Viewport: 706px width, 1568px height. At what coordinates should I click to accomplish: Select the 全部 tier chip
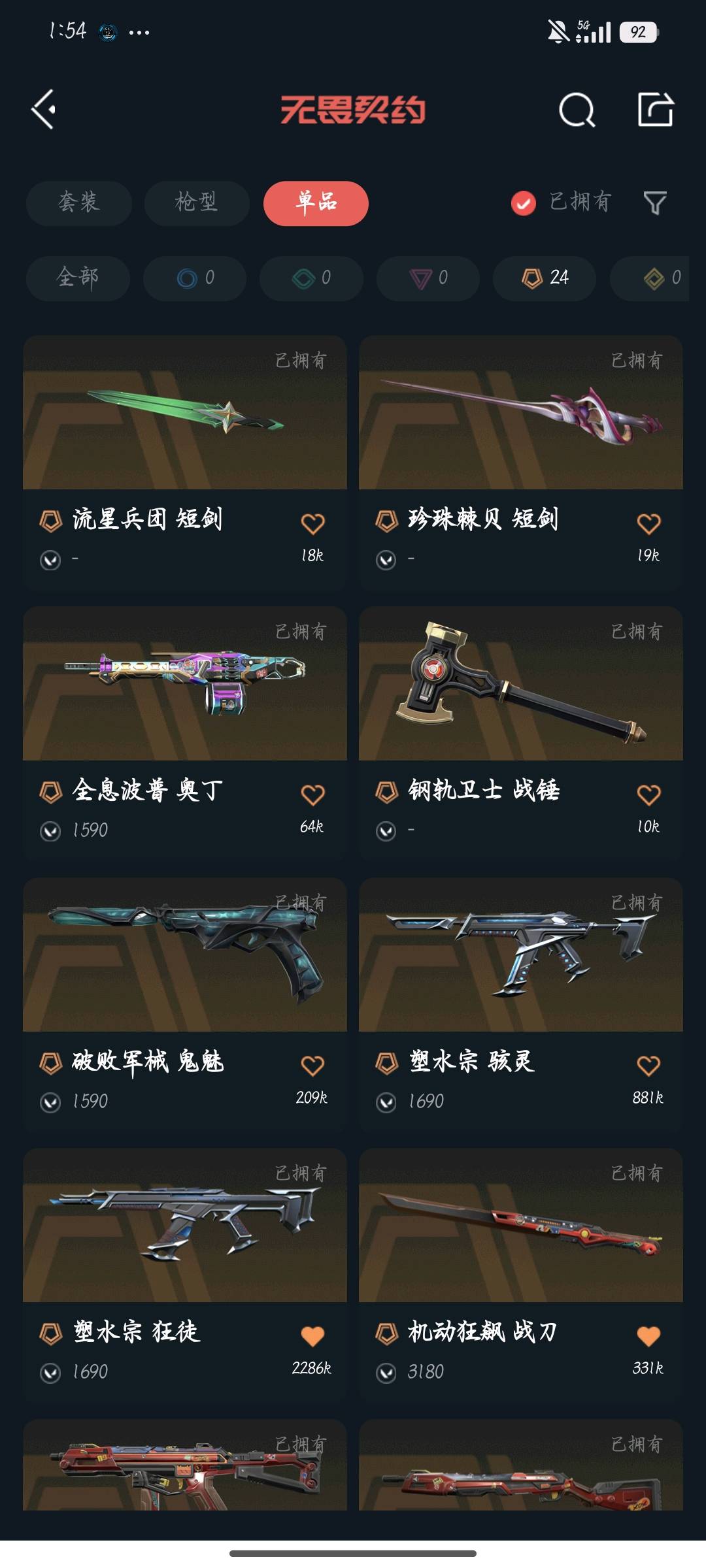pos(78,278)
